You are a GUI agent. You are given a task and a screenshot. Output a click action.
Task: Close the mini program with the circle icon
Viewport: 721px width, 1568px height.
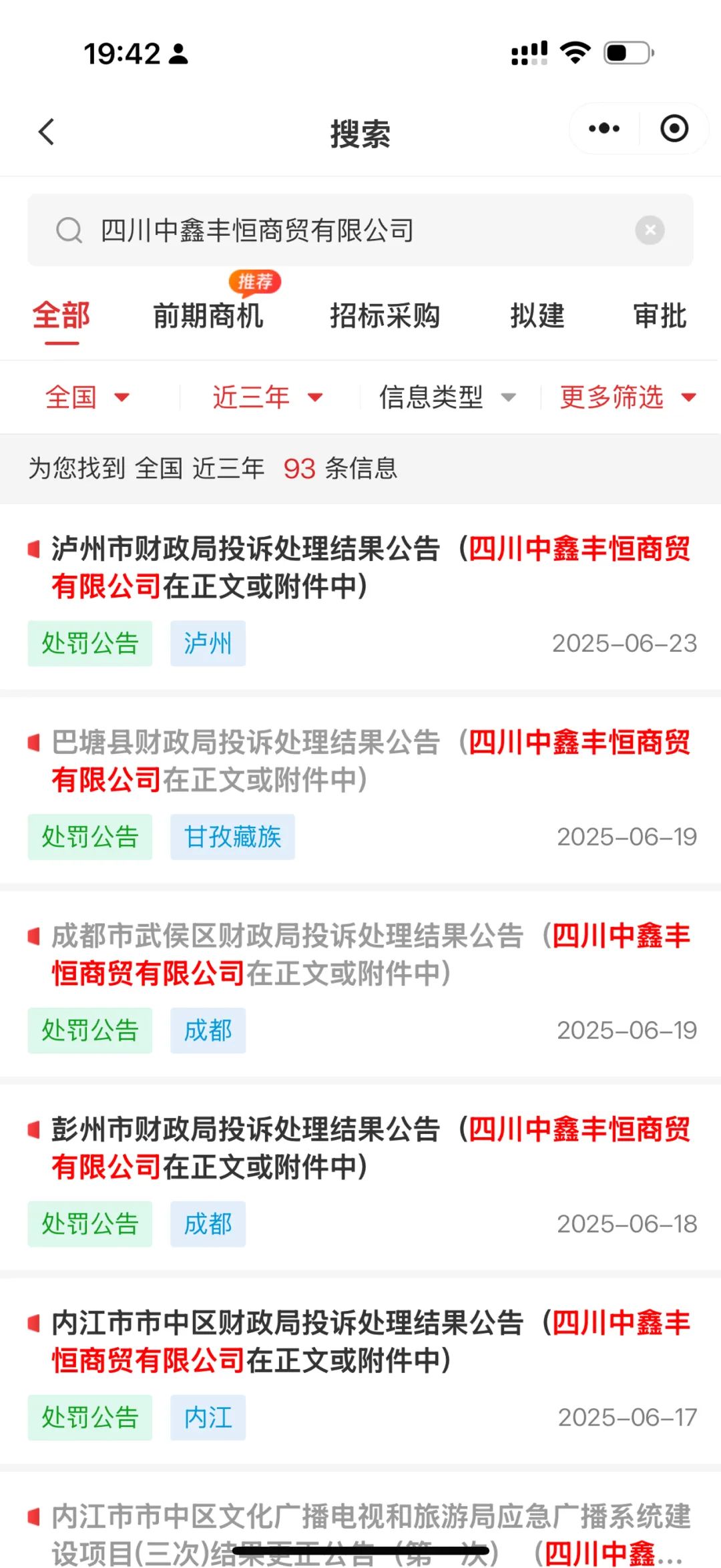[674, 128]
